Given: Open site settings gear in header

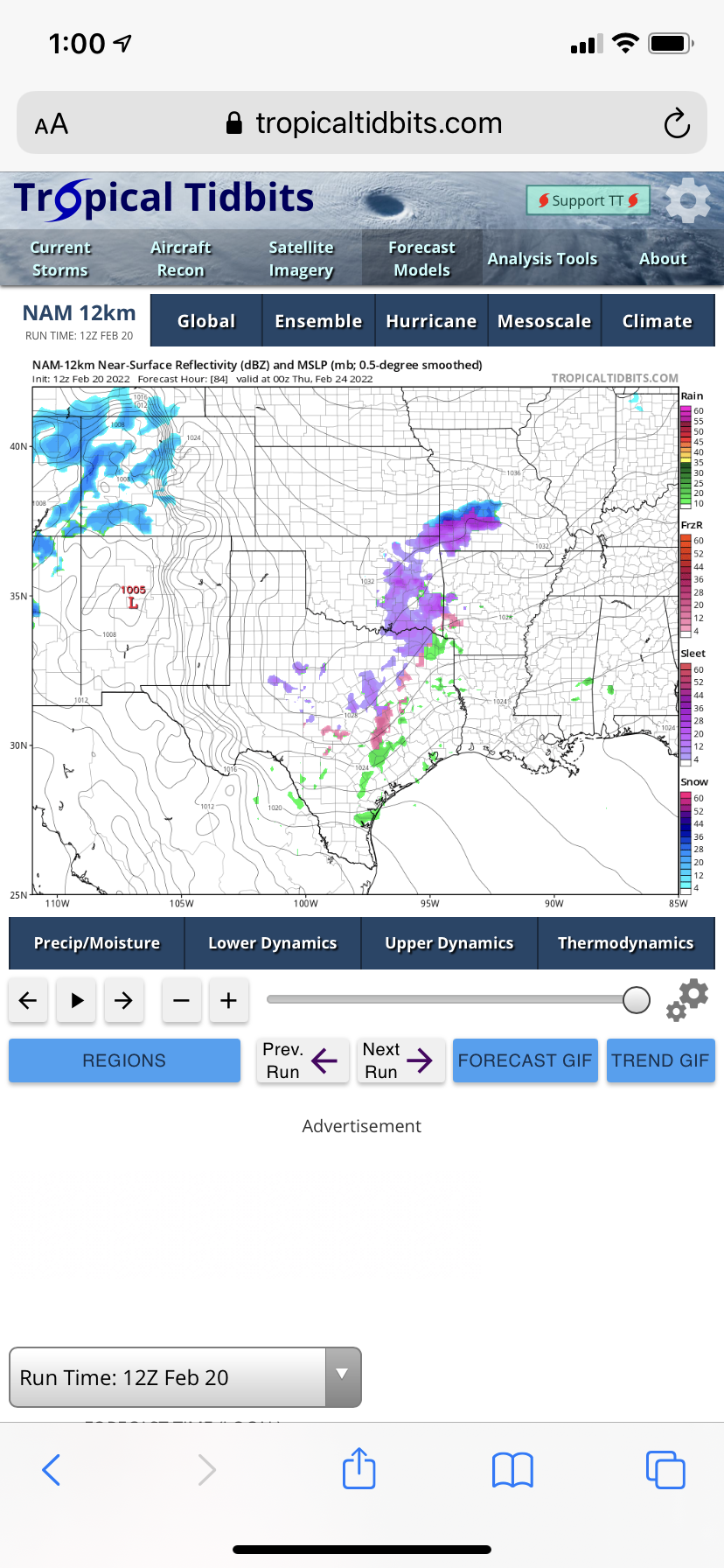Looking at the screenshot, I should click(x=688, y=200).
